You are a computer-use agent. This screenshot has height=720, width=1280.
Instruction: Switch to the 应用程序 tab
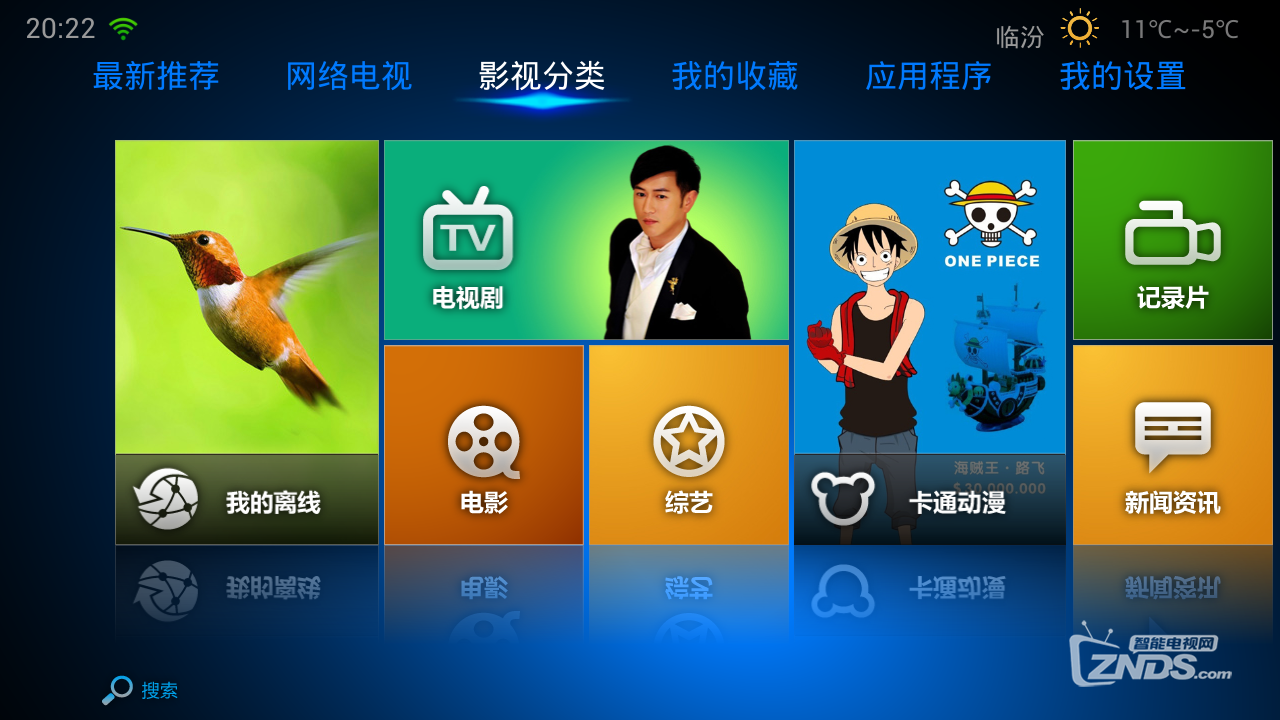pyautogui.click(x=928, y=76)
